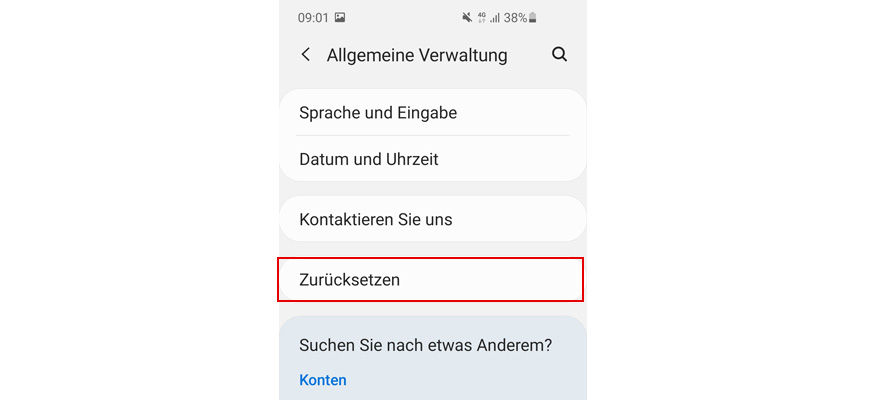Open the search magnifier icon
The width and height of the screenshot is (879, 400).
(560, 55)
